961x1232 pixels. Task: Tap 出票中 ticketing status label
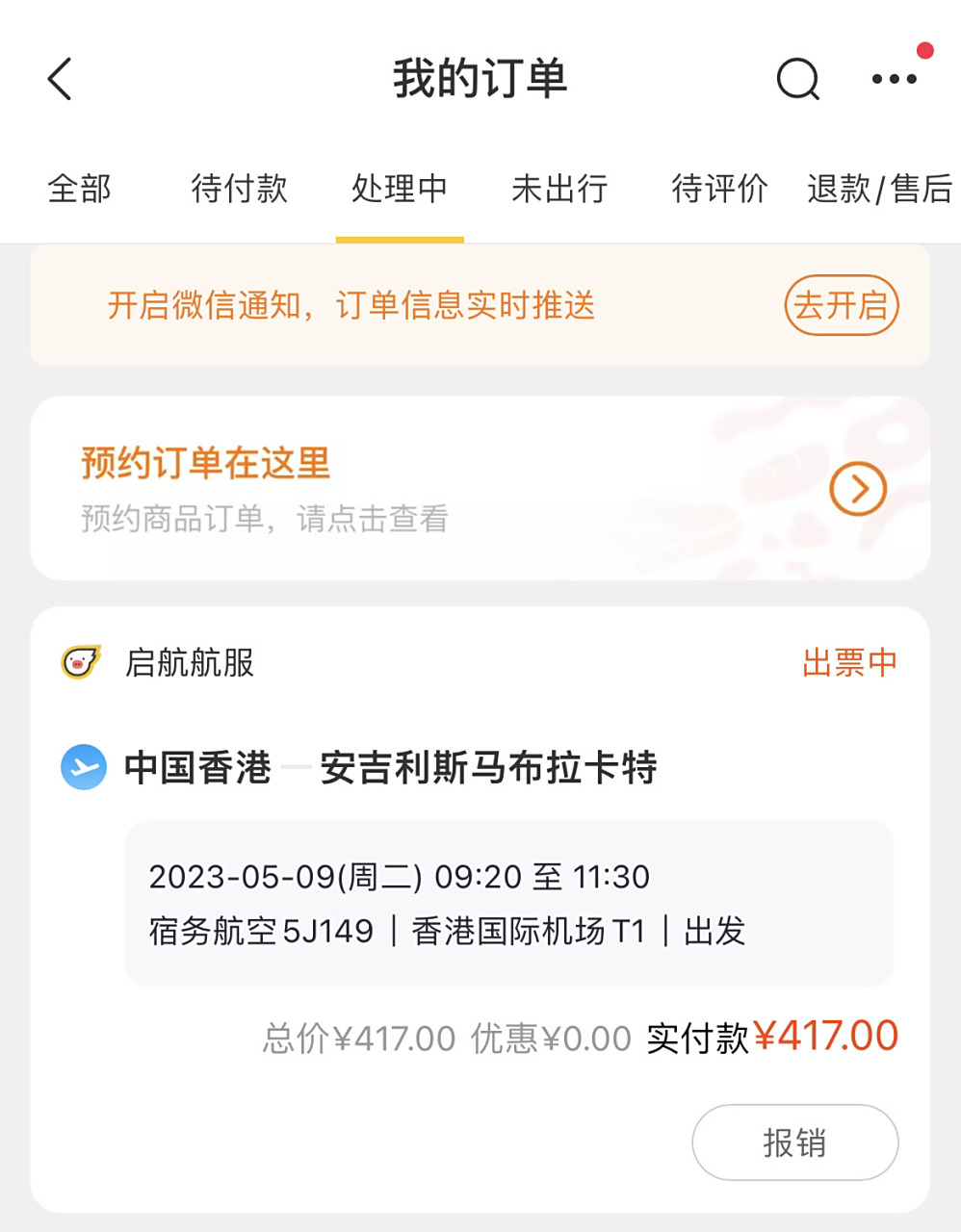pos(848,662)
